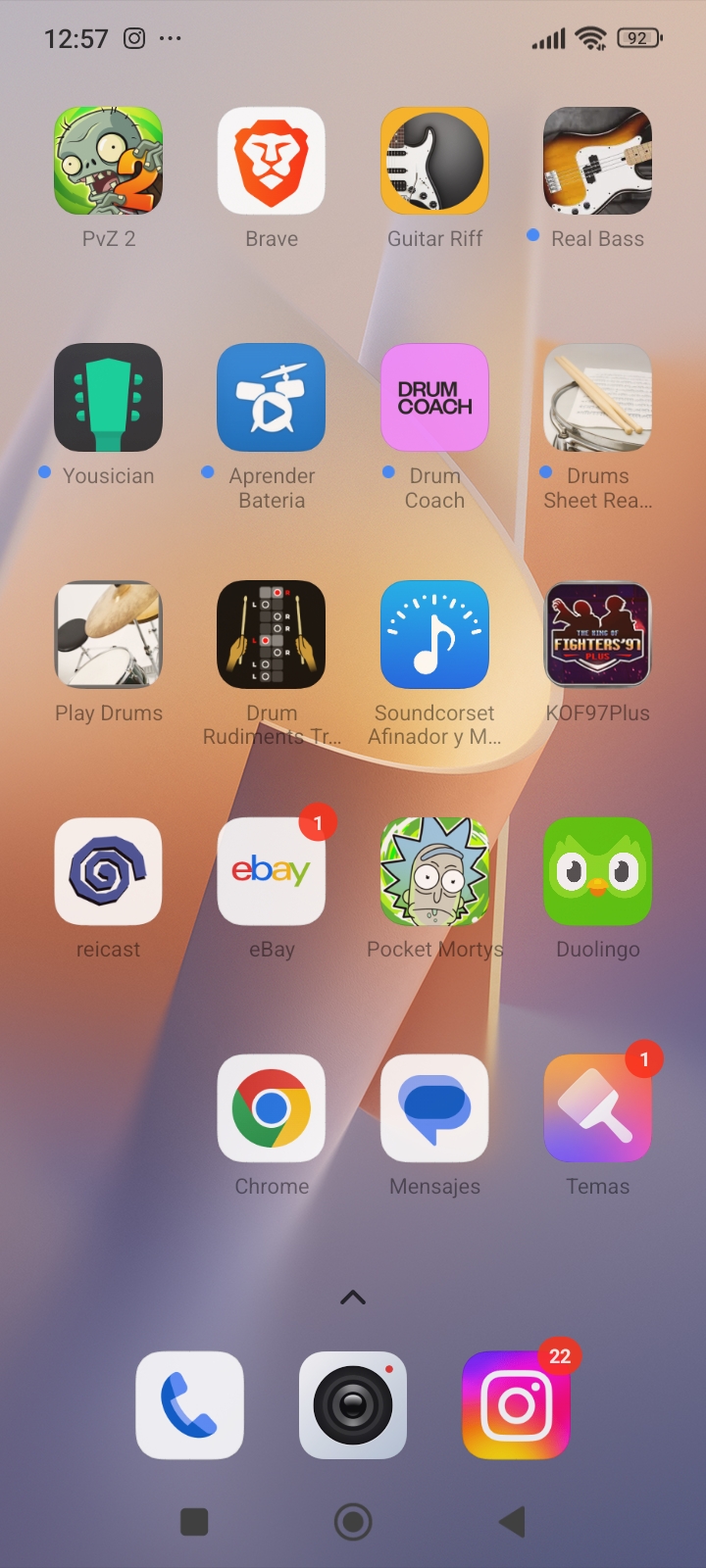
Task: Start the KOF97Plus game
Action: pyautogui.click(x=597, y=634)
